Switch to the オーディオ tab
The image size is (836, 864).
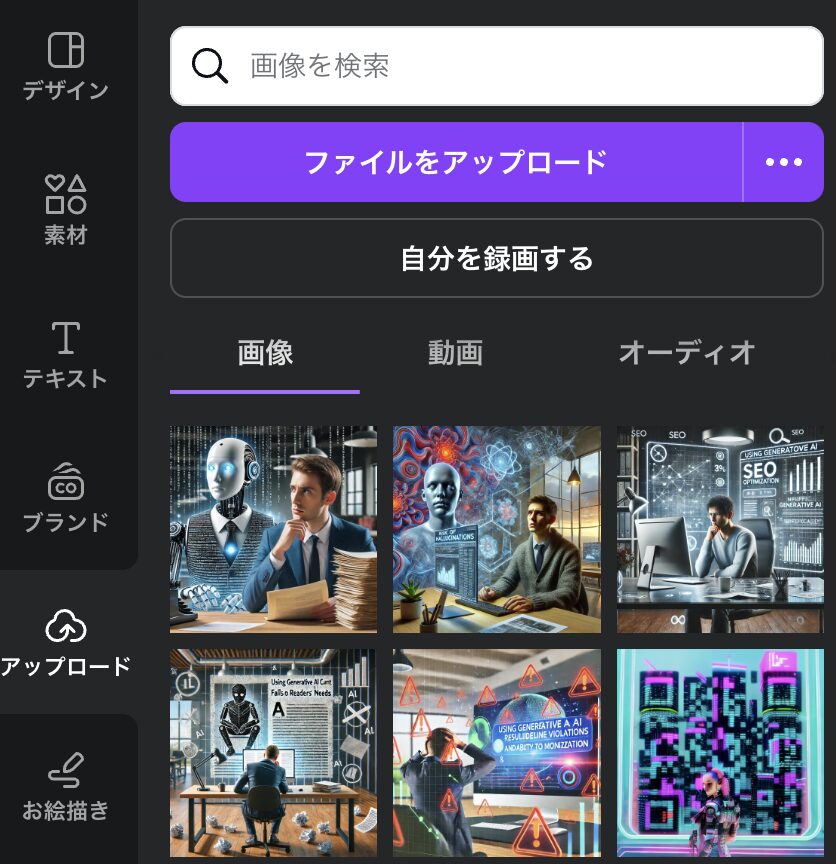tap(686, 353)
